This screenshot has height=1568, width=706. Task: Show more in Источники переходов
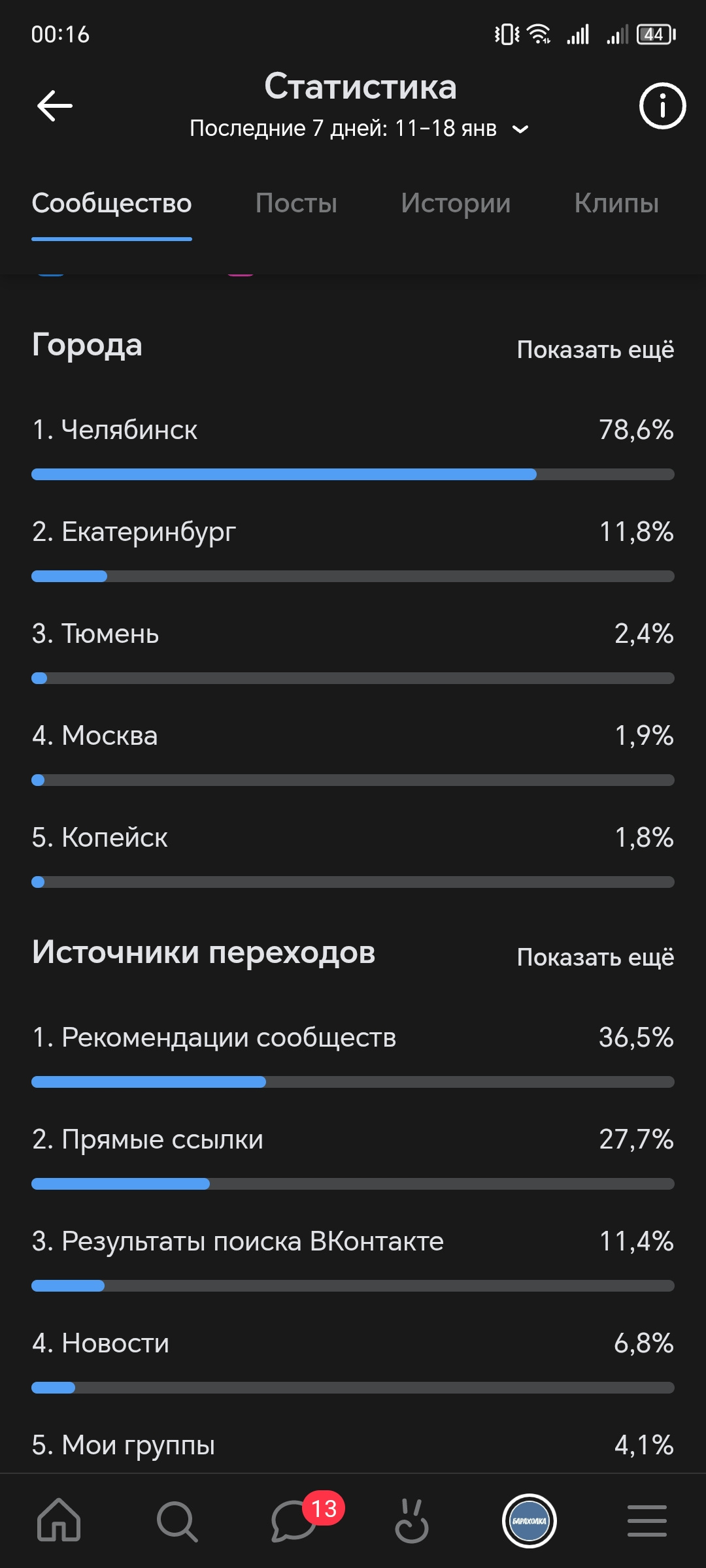tap(595, 957)
